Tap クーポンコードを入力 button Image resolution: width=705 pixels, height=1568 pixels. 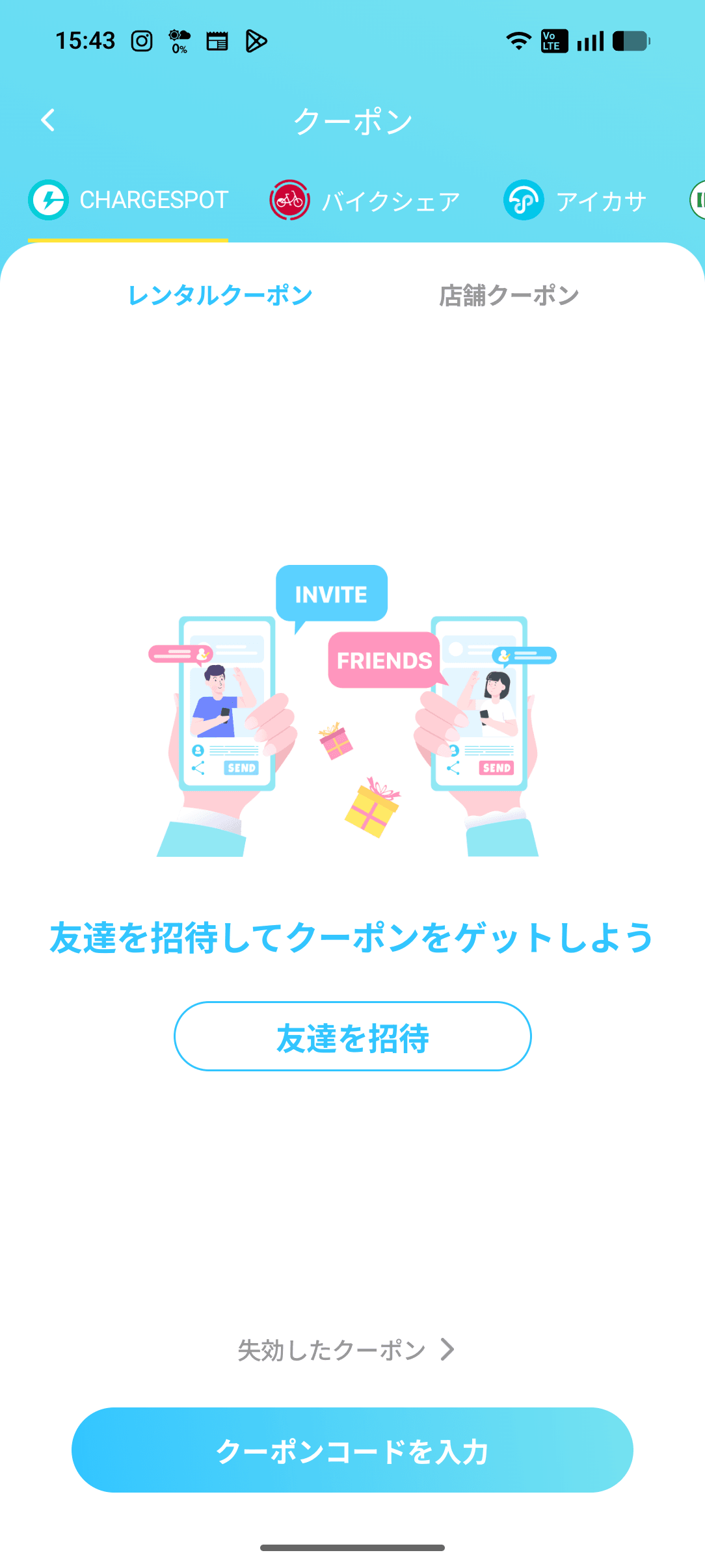click(x=352, y=1450)
